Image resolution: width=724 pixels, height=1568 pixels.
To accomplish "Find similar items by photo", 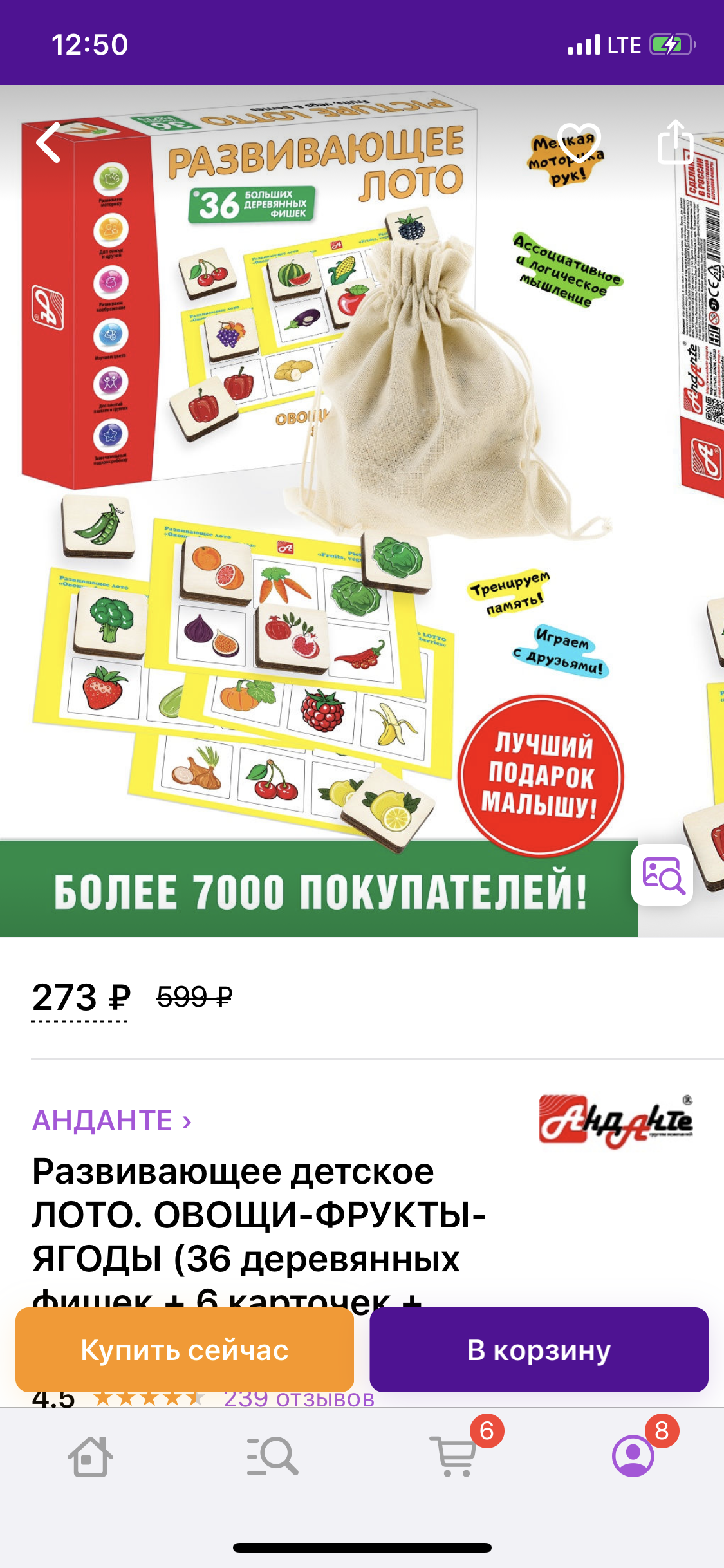I will click(663, 875).
